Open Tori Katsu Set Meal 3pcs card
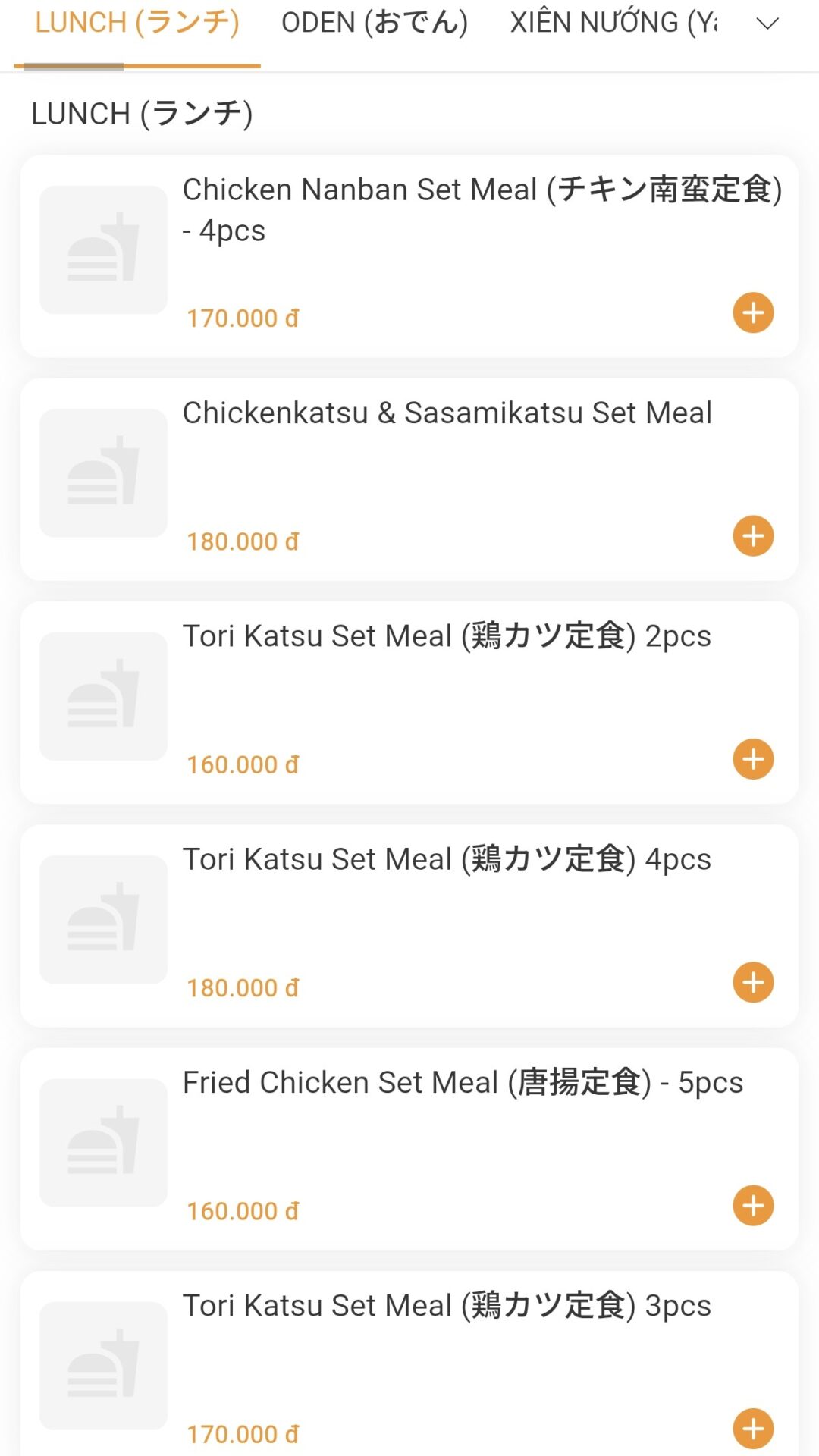 pos(409,1364)
